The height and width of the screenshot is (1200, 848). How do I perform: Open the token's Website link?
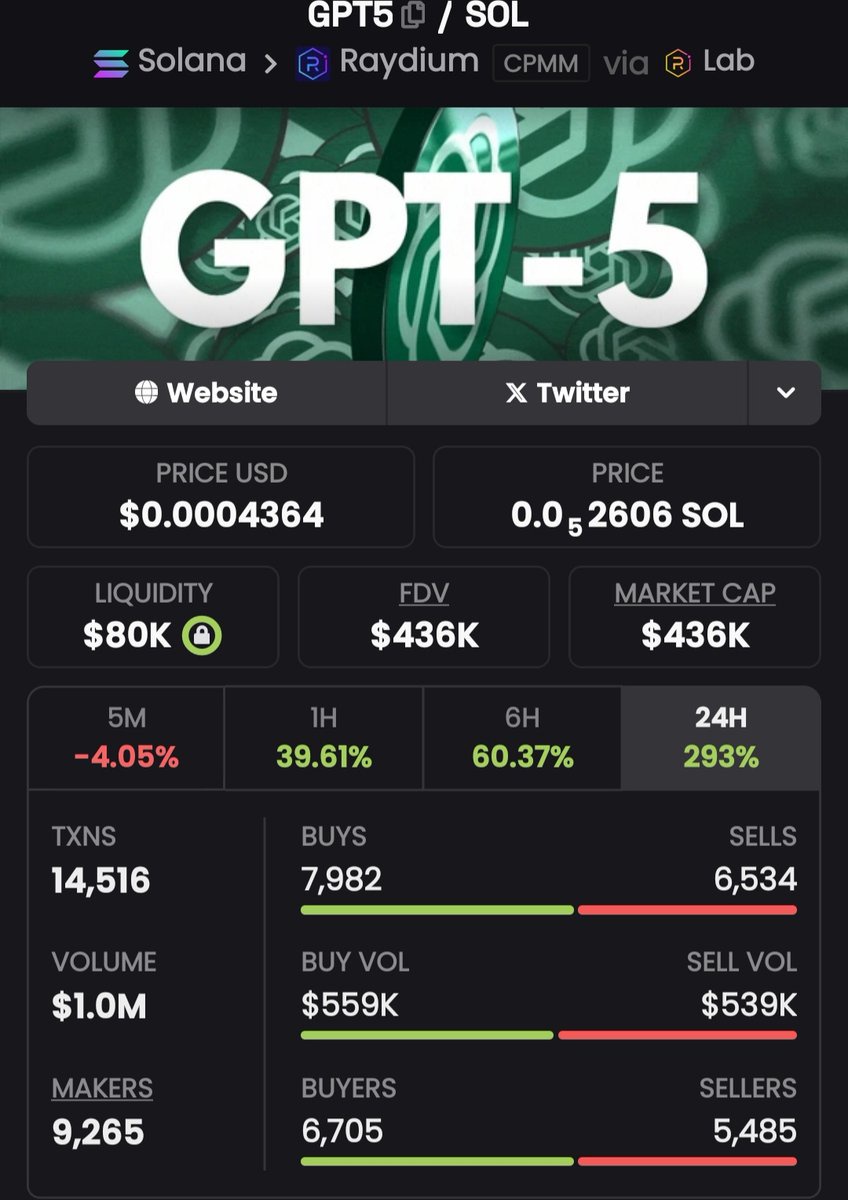point(206,393)
